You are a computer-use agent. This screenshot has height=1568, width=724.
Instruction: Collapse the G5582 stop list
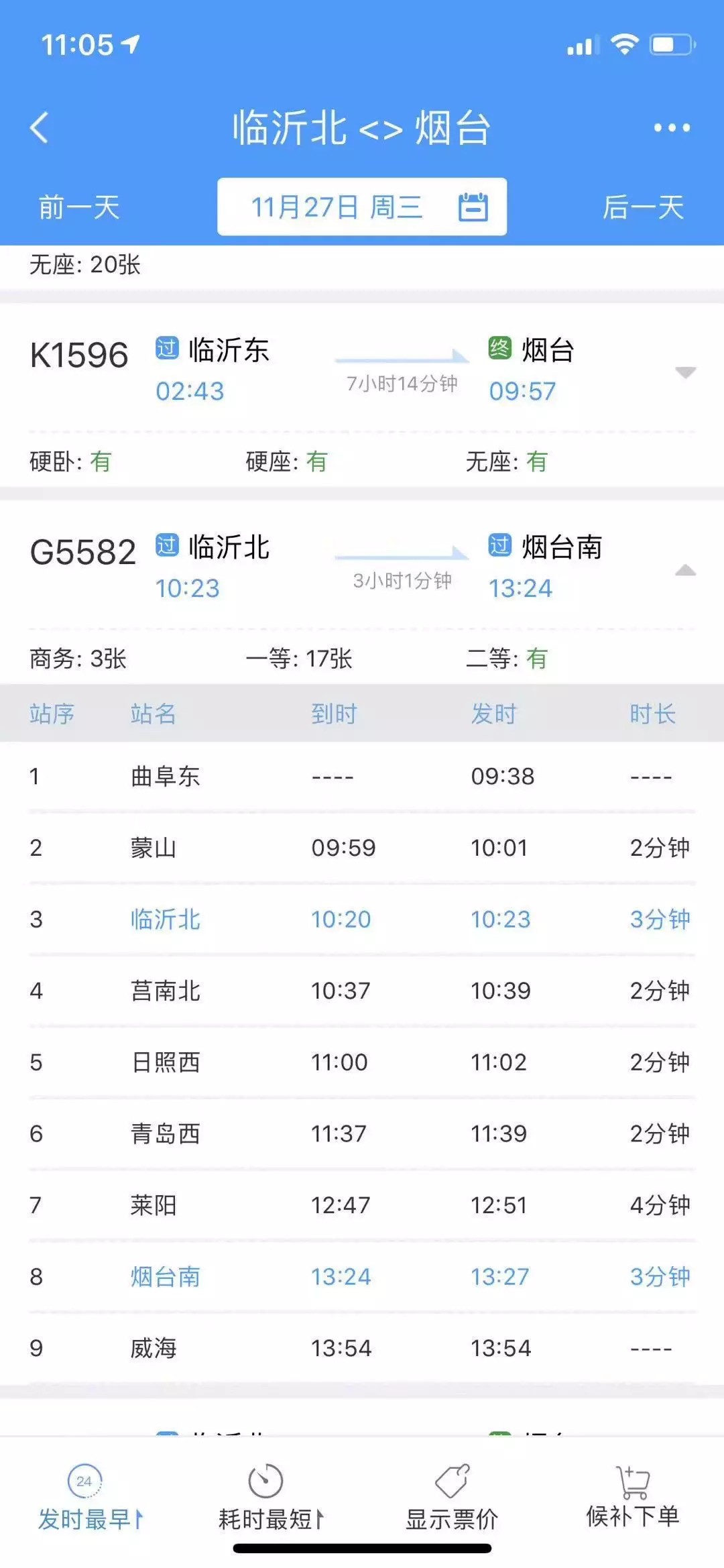point(685,571)
